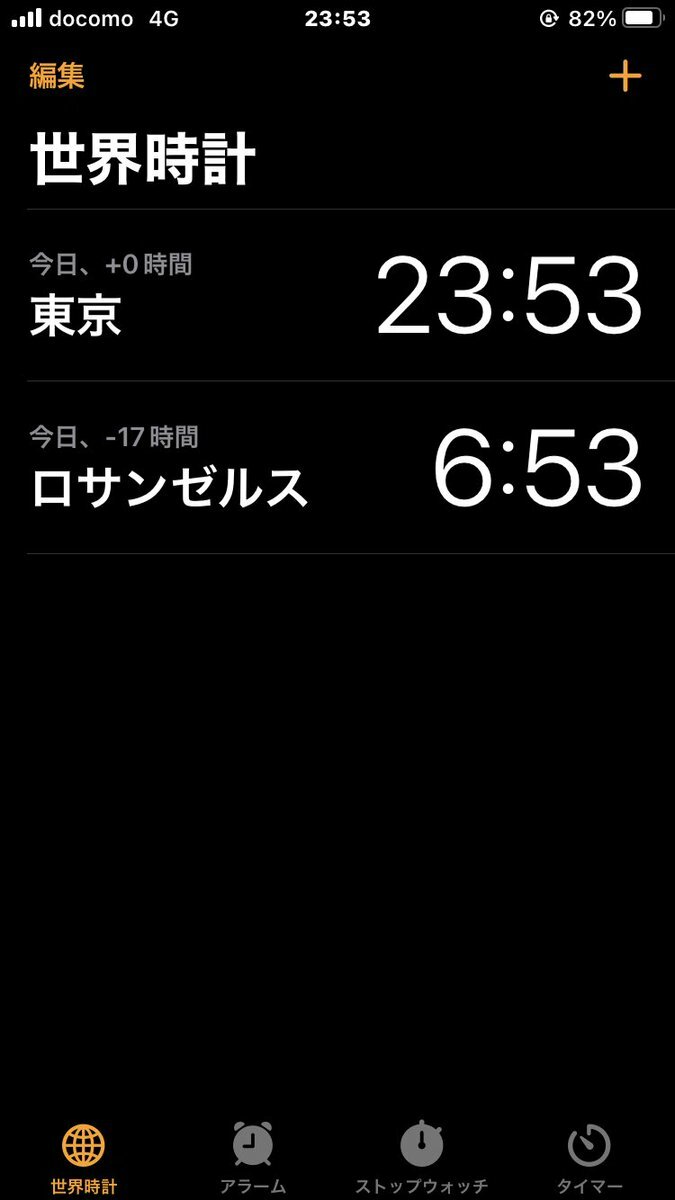Select the 世界時計 tab

tap(84, 1158)
